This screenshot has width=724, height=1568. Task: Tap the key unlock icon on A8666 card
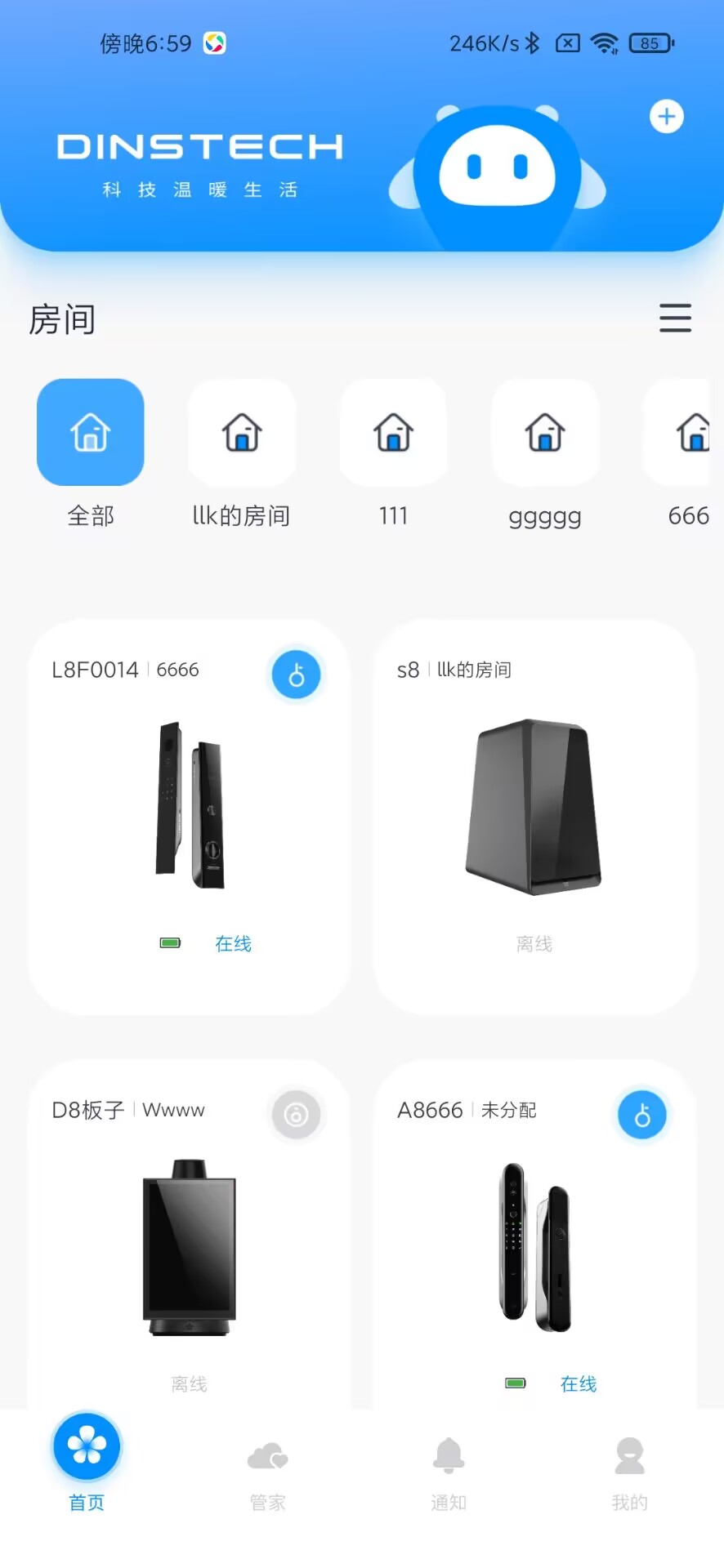(x=641, y=1114)
